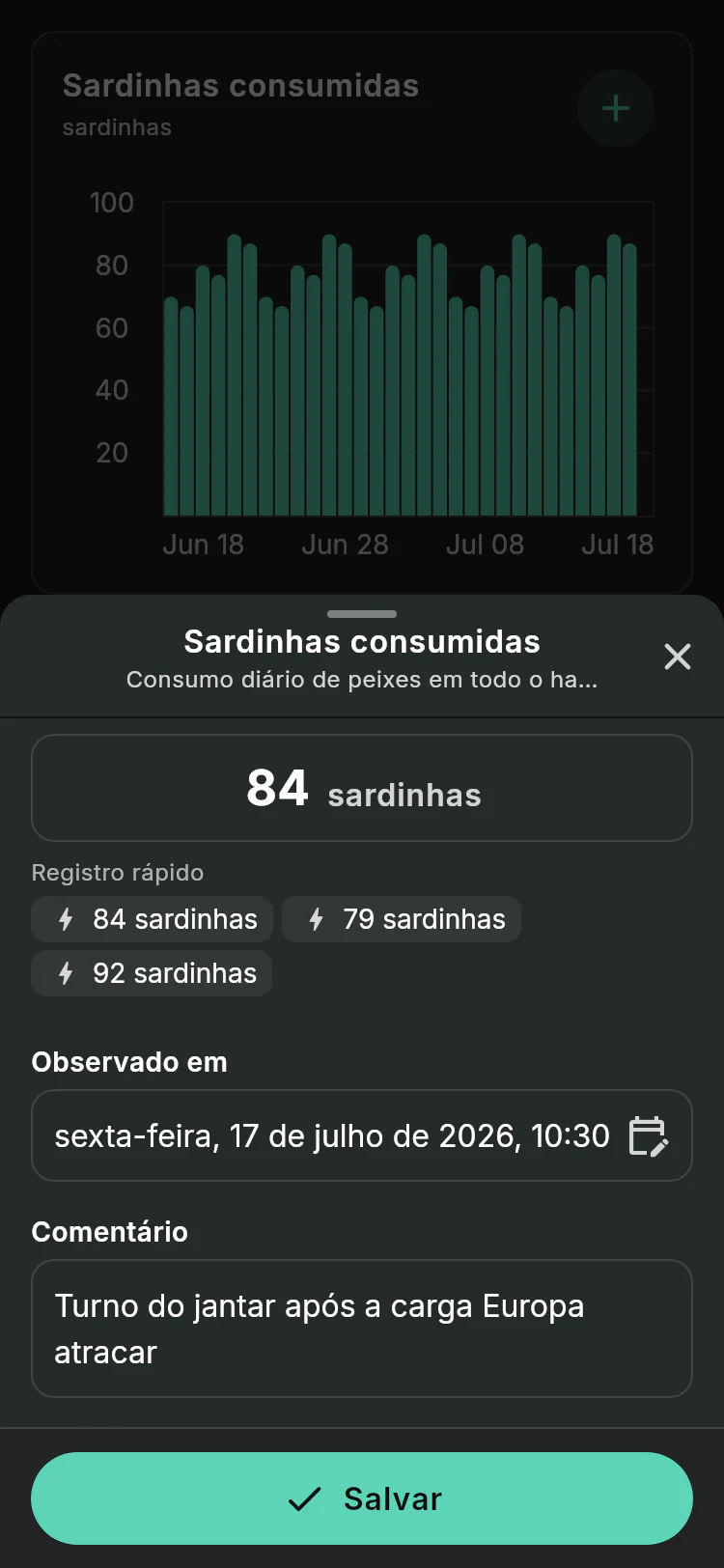Image resolution: width=724 pixels, height=1568 pixels.
Task: Open the calendar edit icon for the date
Action: pyautogui.click(x=649, y=1135)
